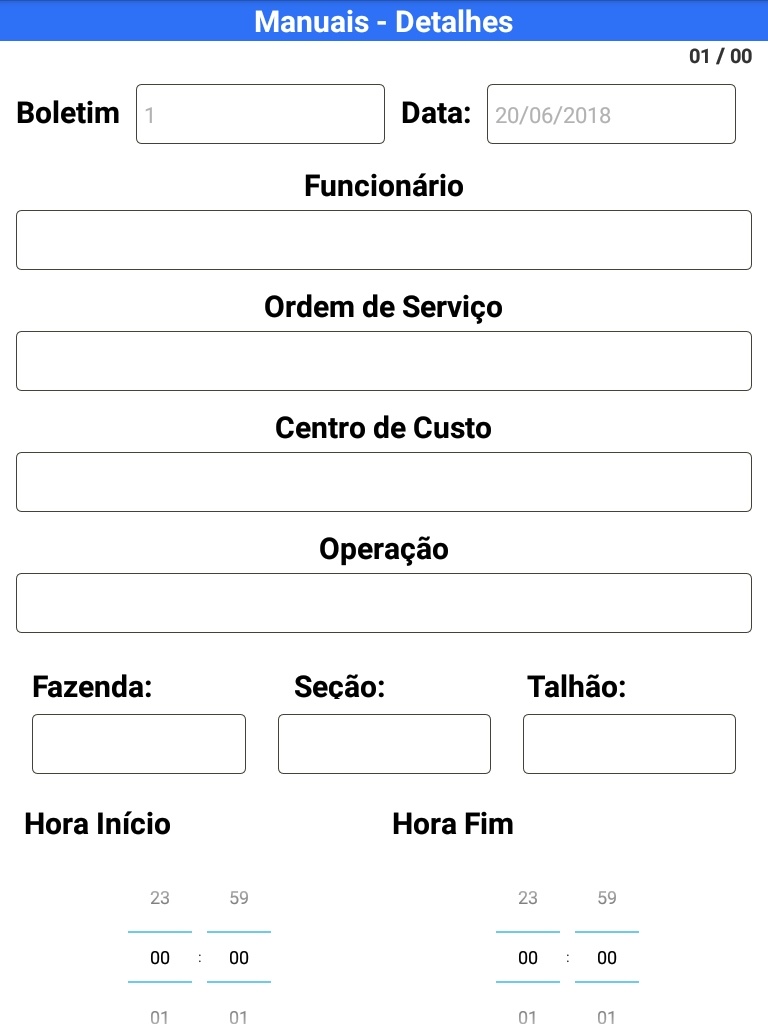Screen dimensions: 768x1024
Task: Tap the Fazenda input box
Action: 139,744
